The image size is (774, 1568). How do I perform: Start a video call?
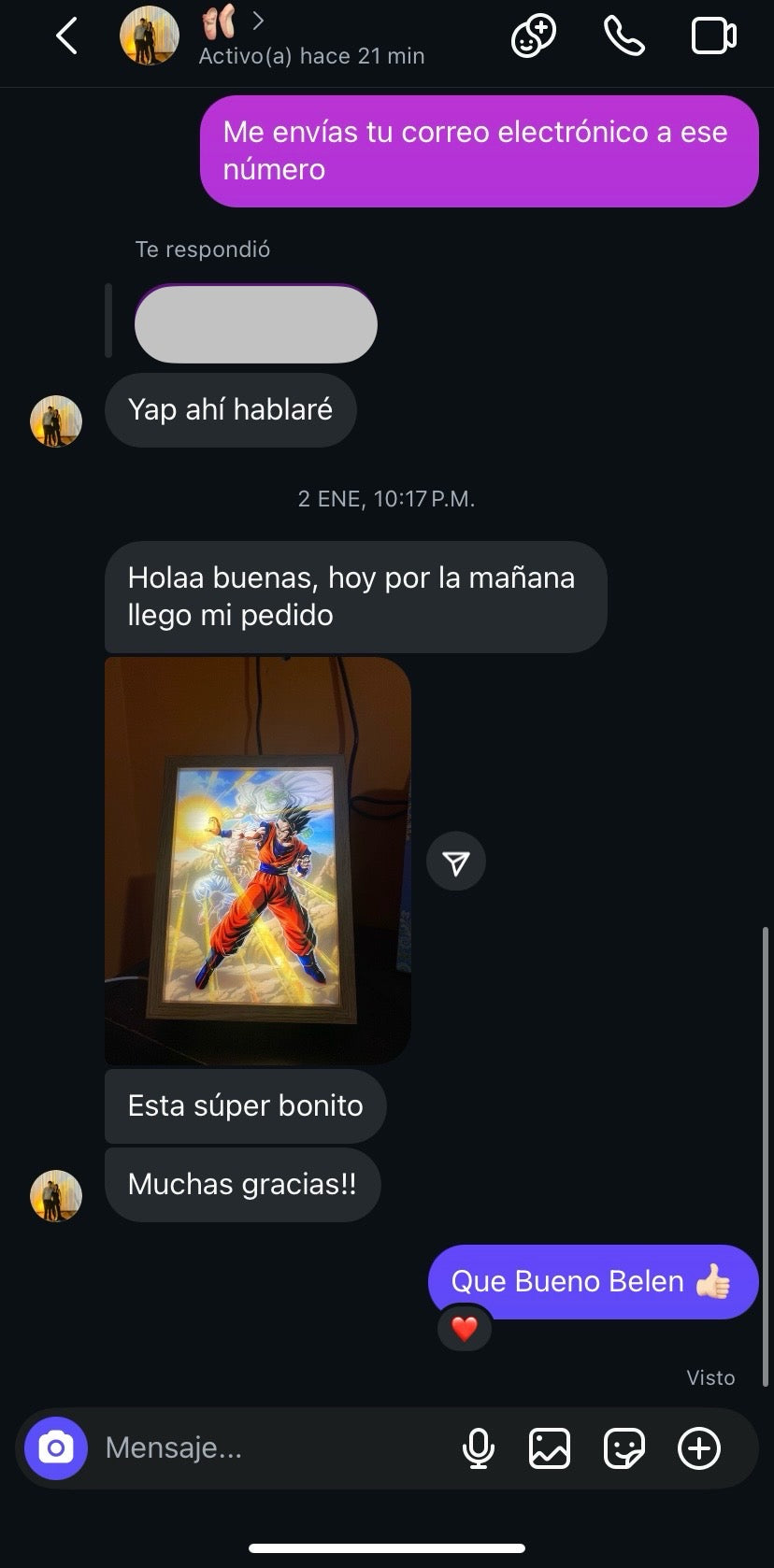(713, 37)
